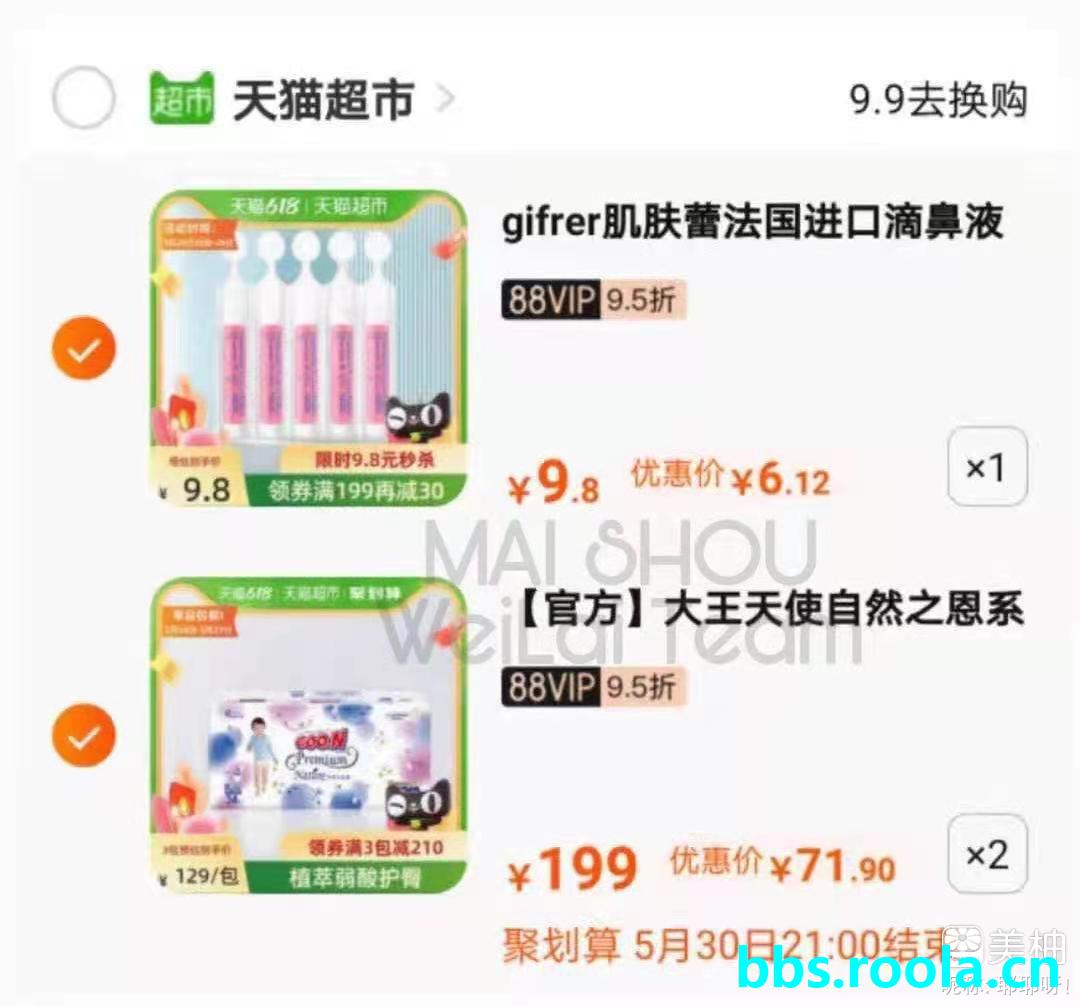Screen dimensions: 1080x1007
Task: Tap 9.9去换购 offer link
Action: pos(938,99)
